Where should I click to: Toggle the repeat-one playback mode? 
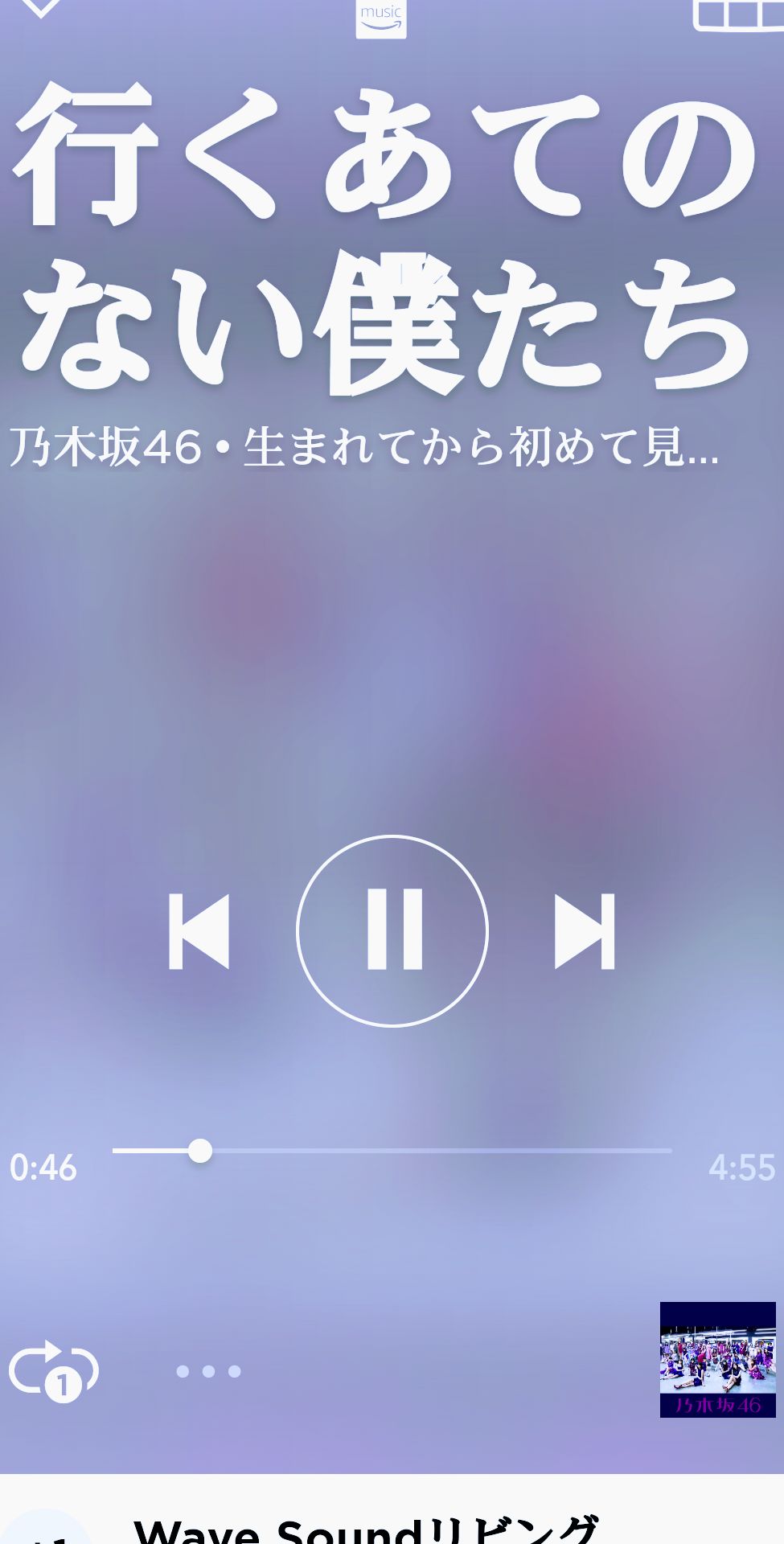[x=55, y=1367]
